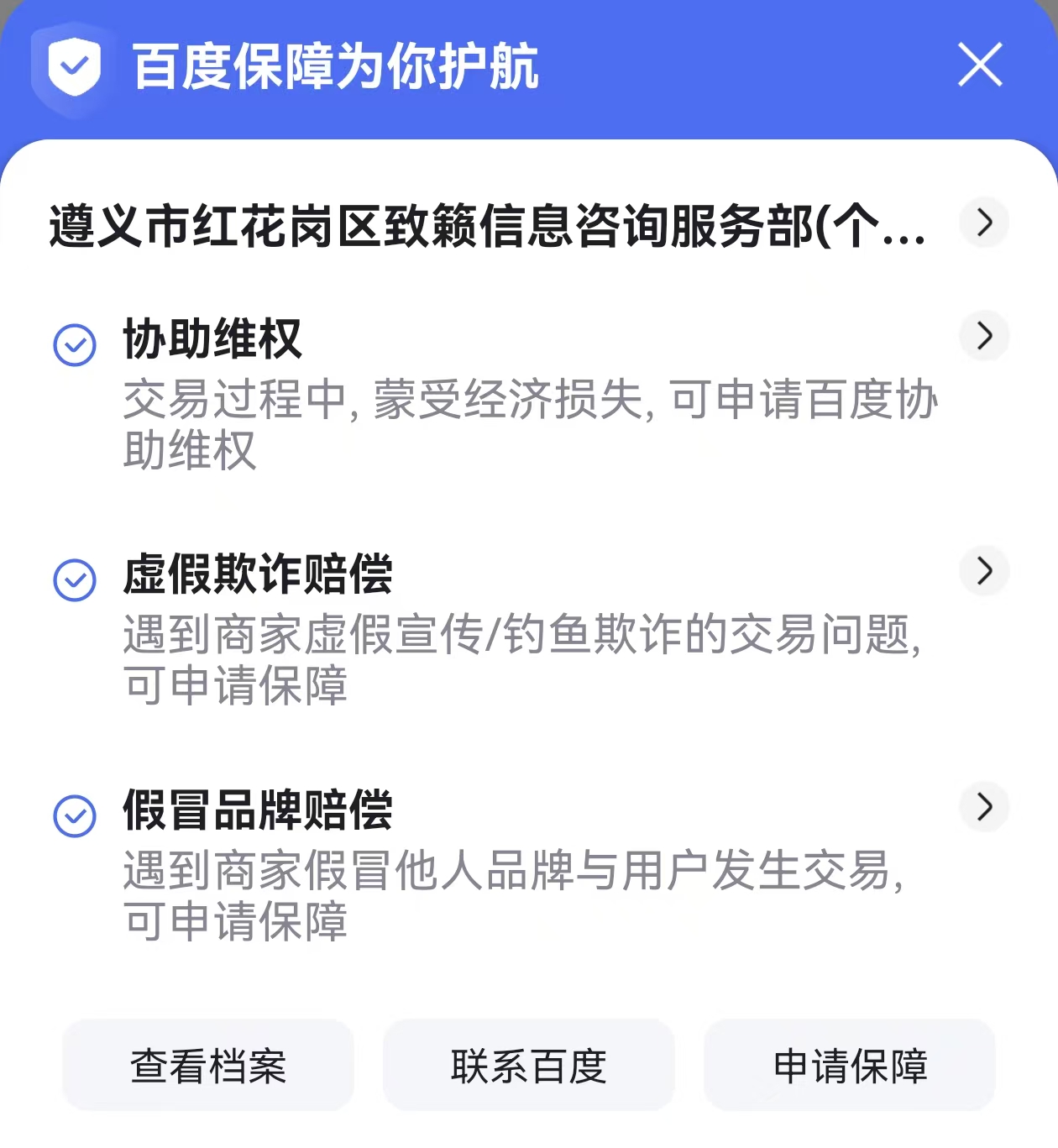Close the 百度保障 protection dialog
The height and width of the screenshot is (1148, 1058).
pos(980,65)
